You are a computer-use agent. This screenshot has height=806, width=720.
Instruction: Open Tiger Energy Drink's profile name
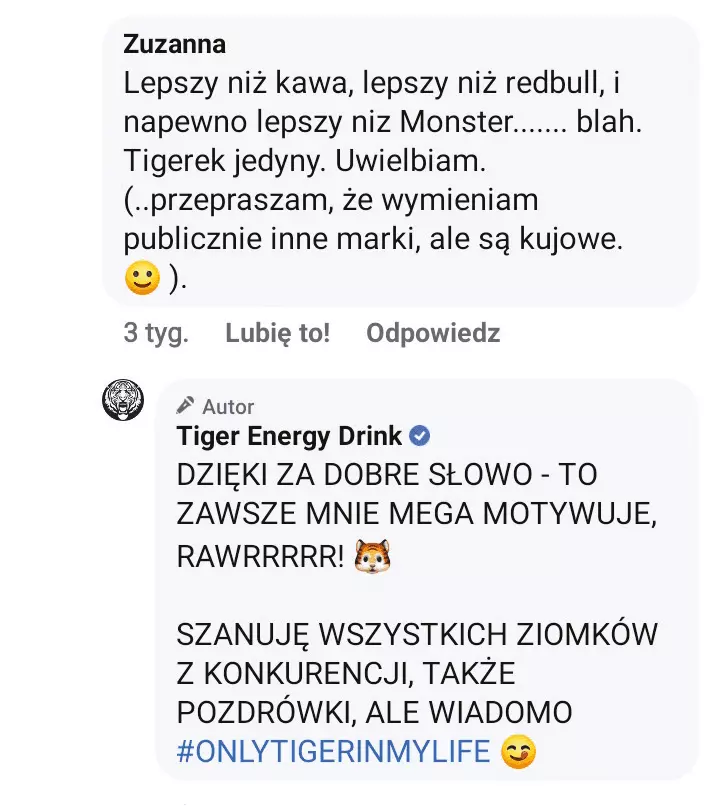(289, 436)
